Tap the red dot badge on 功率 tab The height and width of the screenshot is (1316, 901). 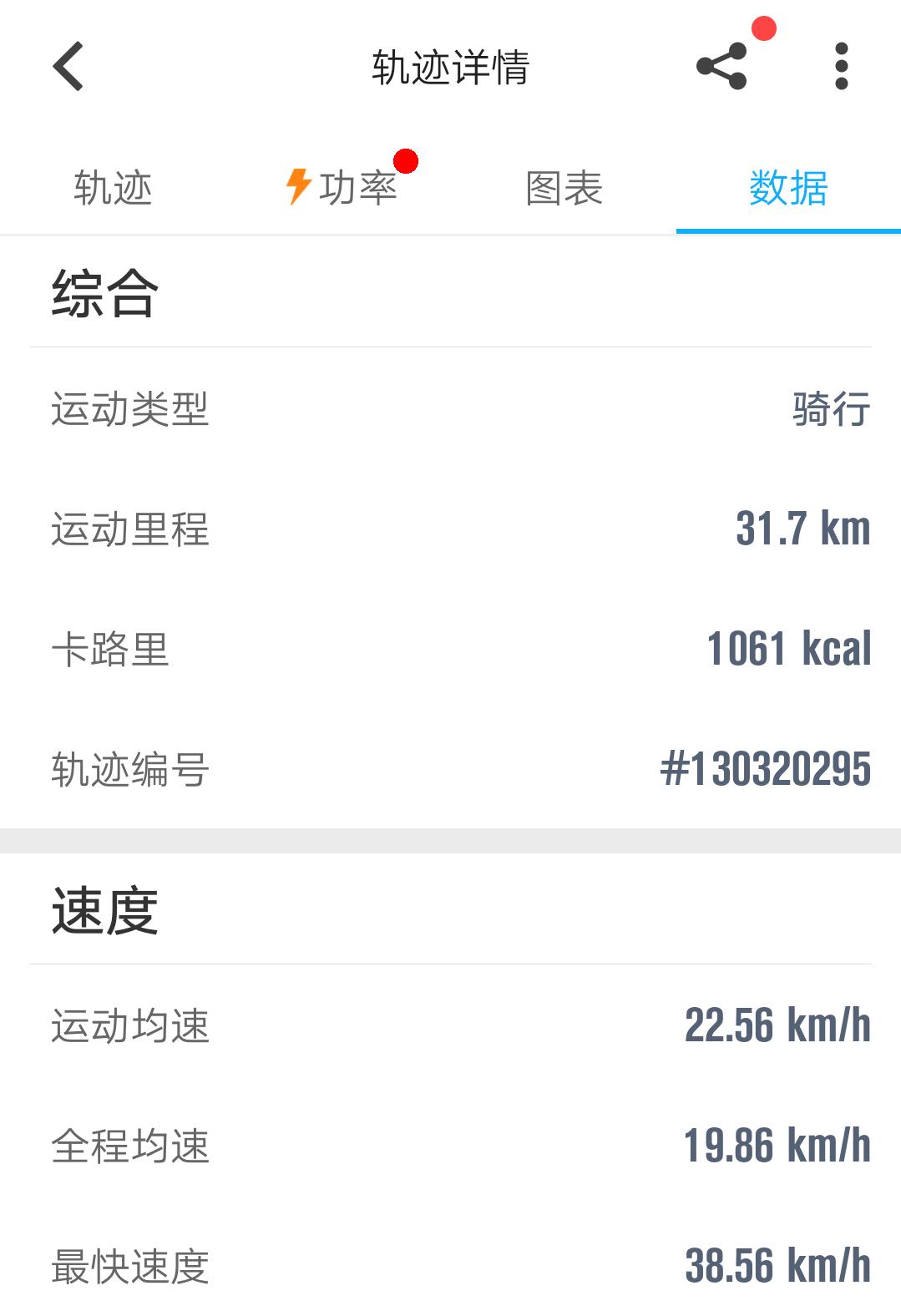[x=404, y=160]
